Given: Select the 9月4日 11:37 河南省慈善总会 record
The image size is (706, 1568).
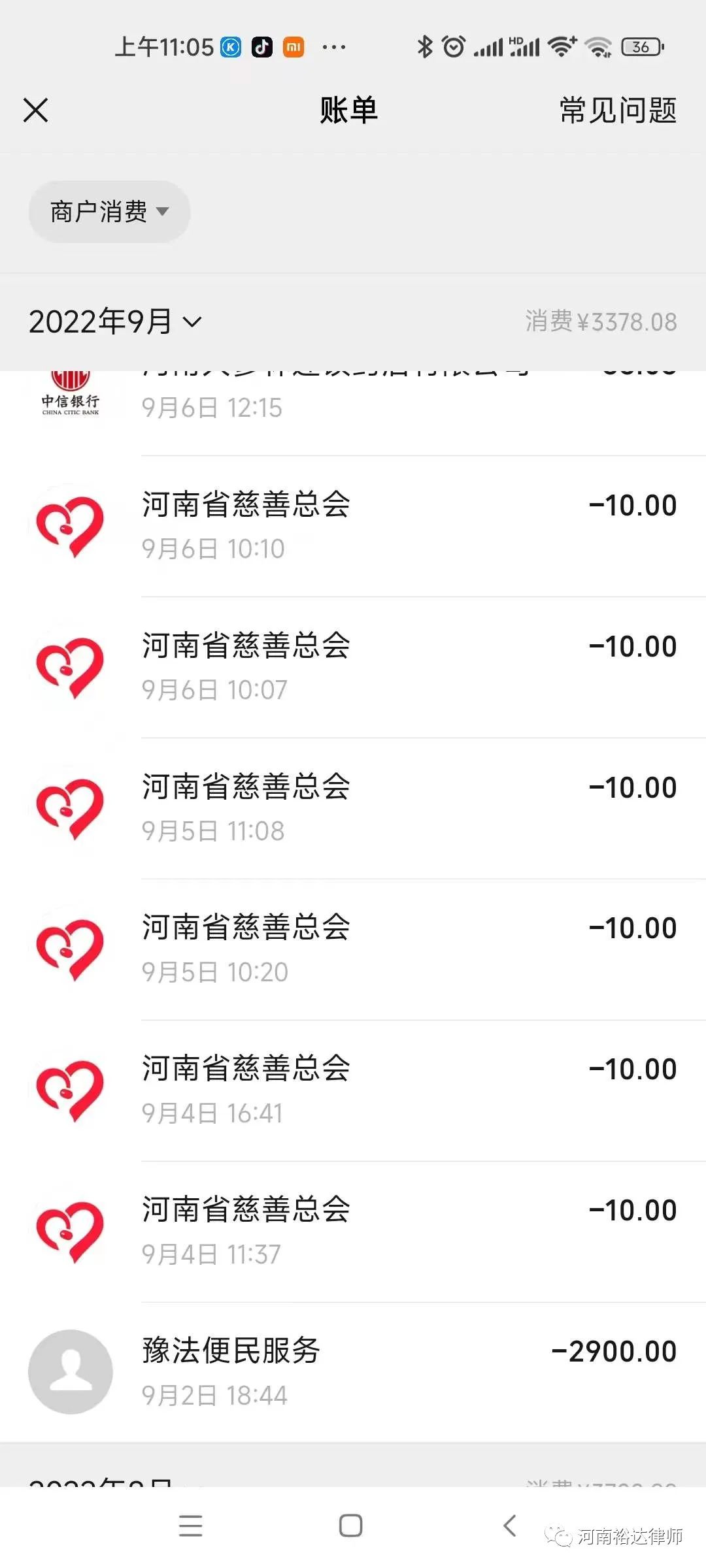Looking at the screenshot, I should 353,1232.
